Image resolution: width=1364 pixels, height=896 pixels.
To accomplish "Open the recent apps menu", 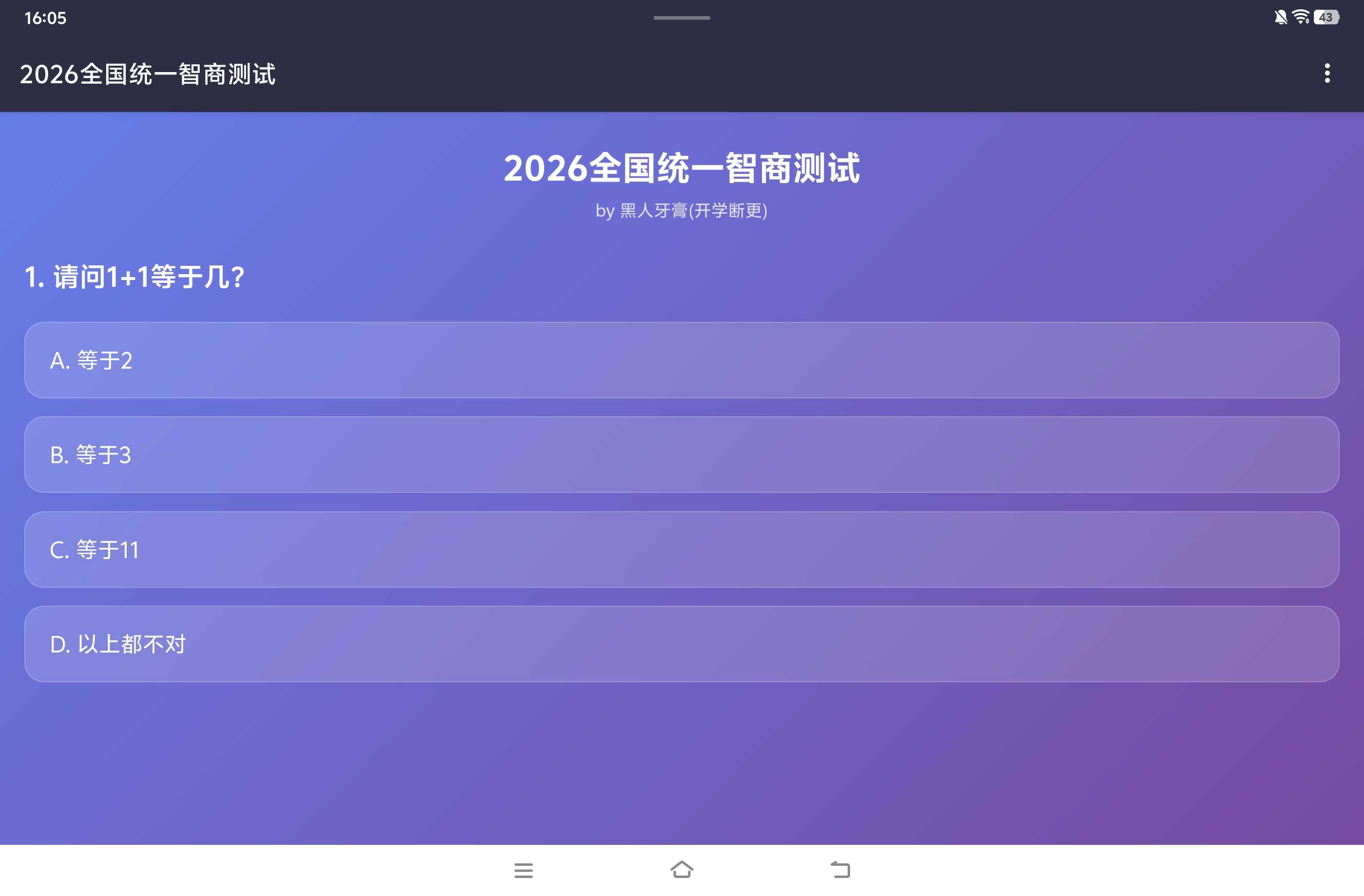I will (523, 870).
